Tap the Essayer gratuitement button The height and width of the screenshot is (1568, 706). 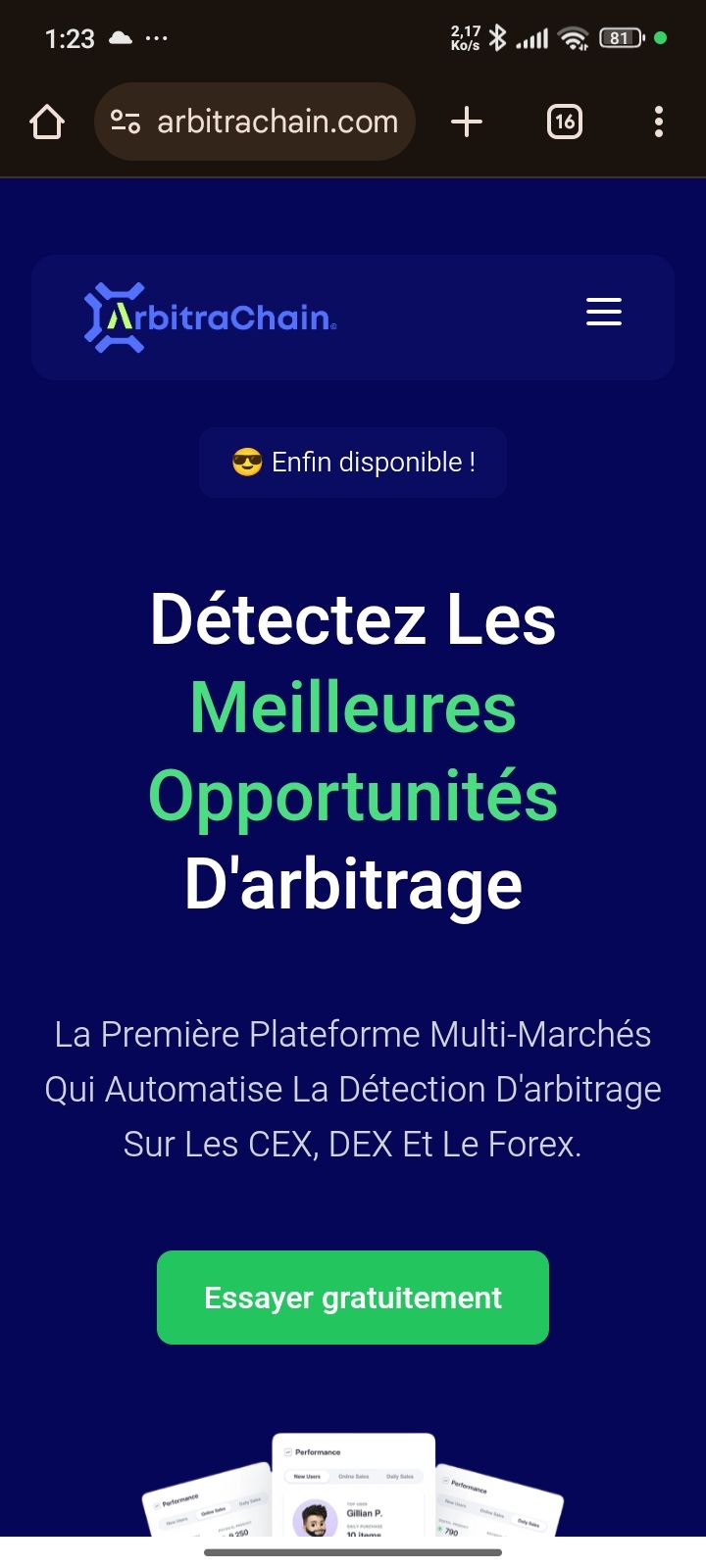(x=353, y=1297)
